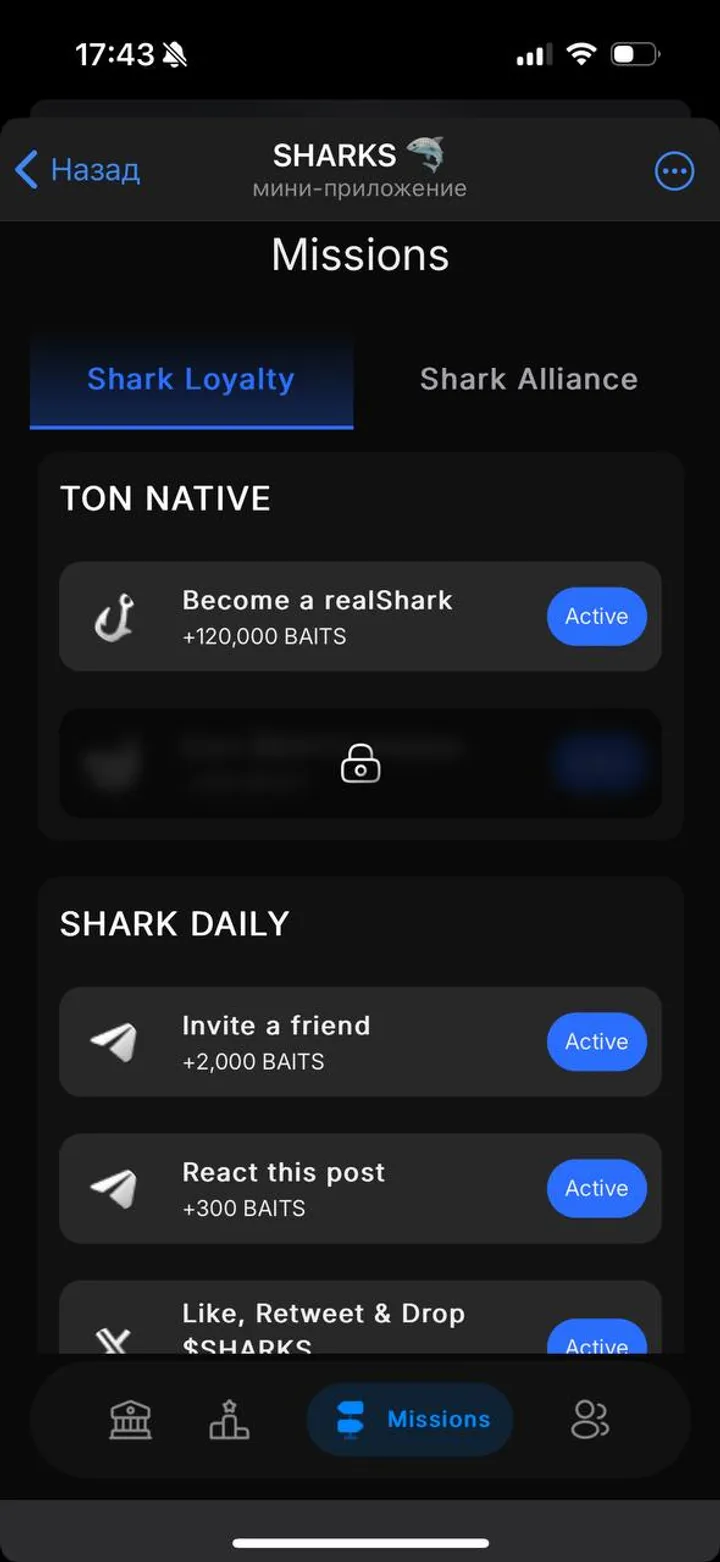Click the lock icon on the hidden mission
720x1562 pixels.
(x=360, y=763)
